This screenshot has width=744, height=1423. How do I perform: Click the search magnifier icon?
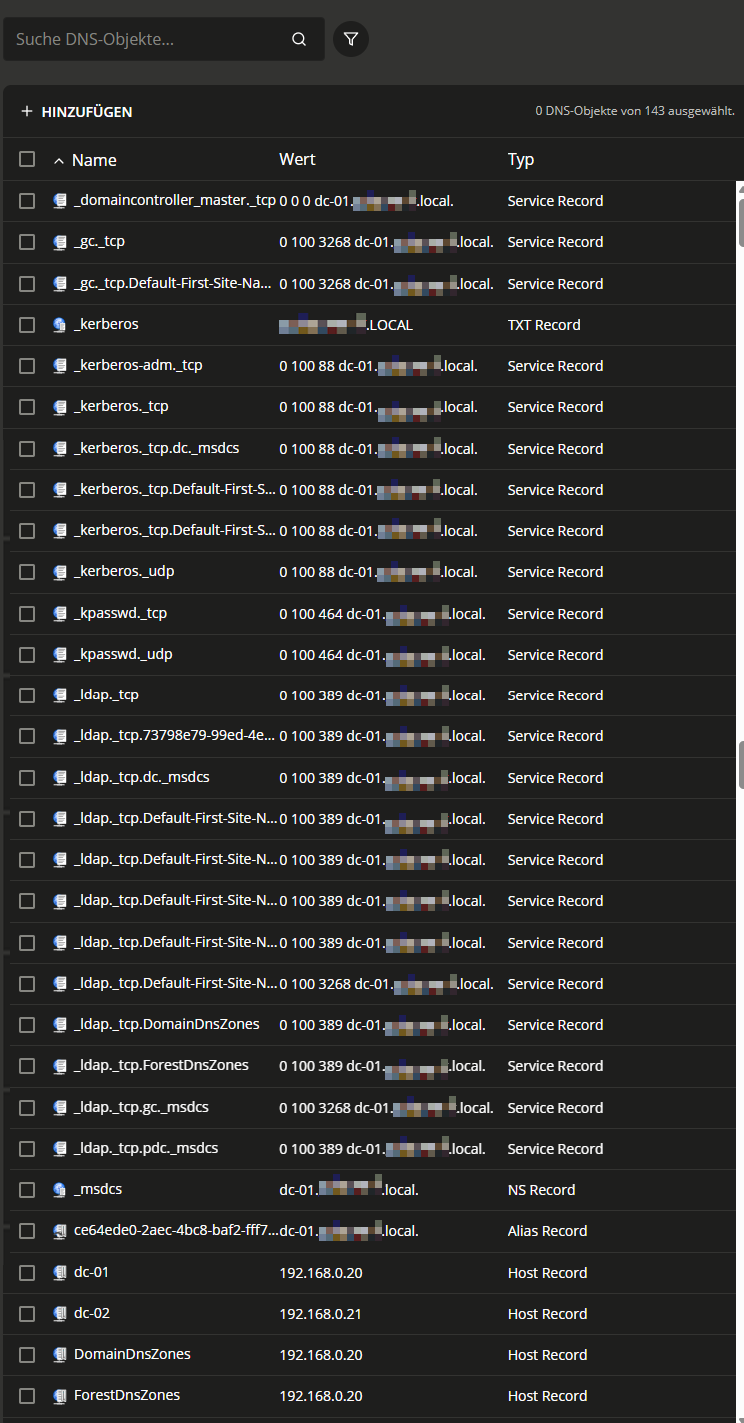pyautogui.click(x=299, y=39)
